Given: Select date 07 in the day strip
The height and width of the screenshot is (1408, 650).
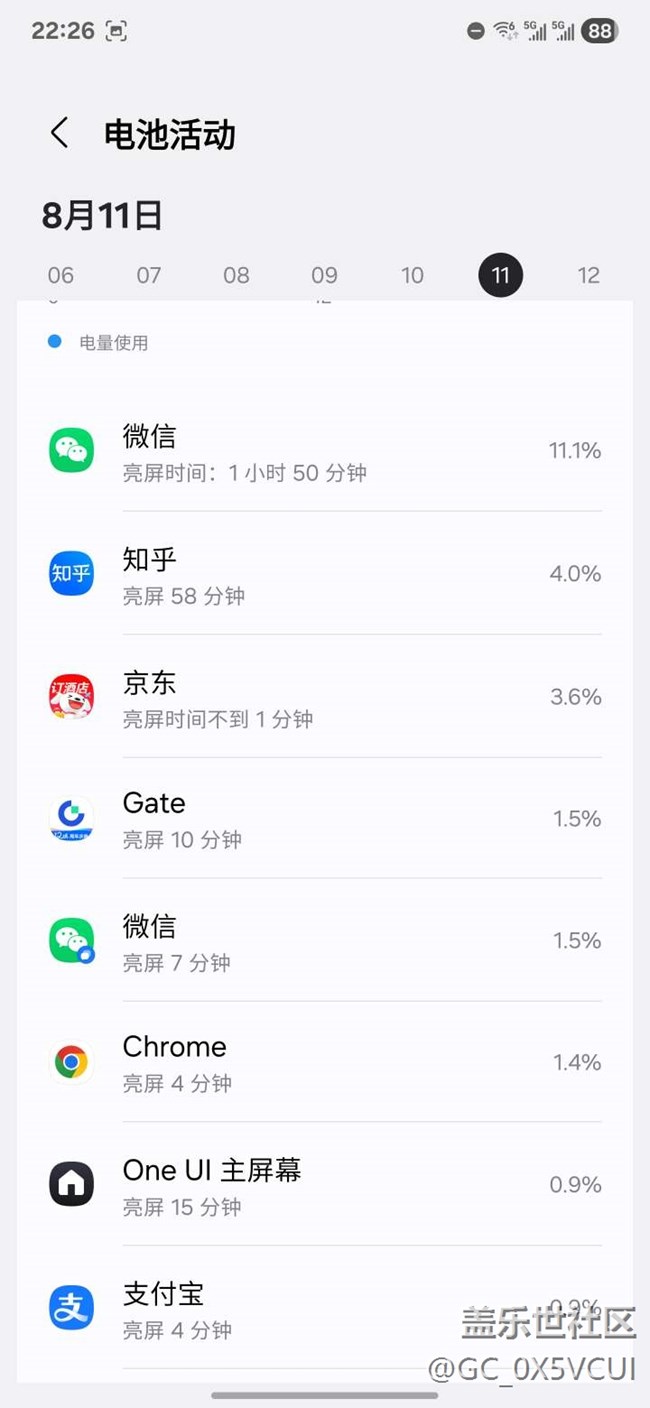Looking at the screenshot, I should click(149, 275).
